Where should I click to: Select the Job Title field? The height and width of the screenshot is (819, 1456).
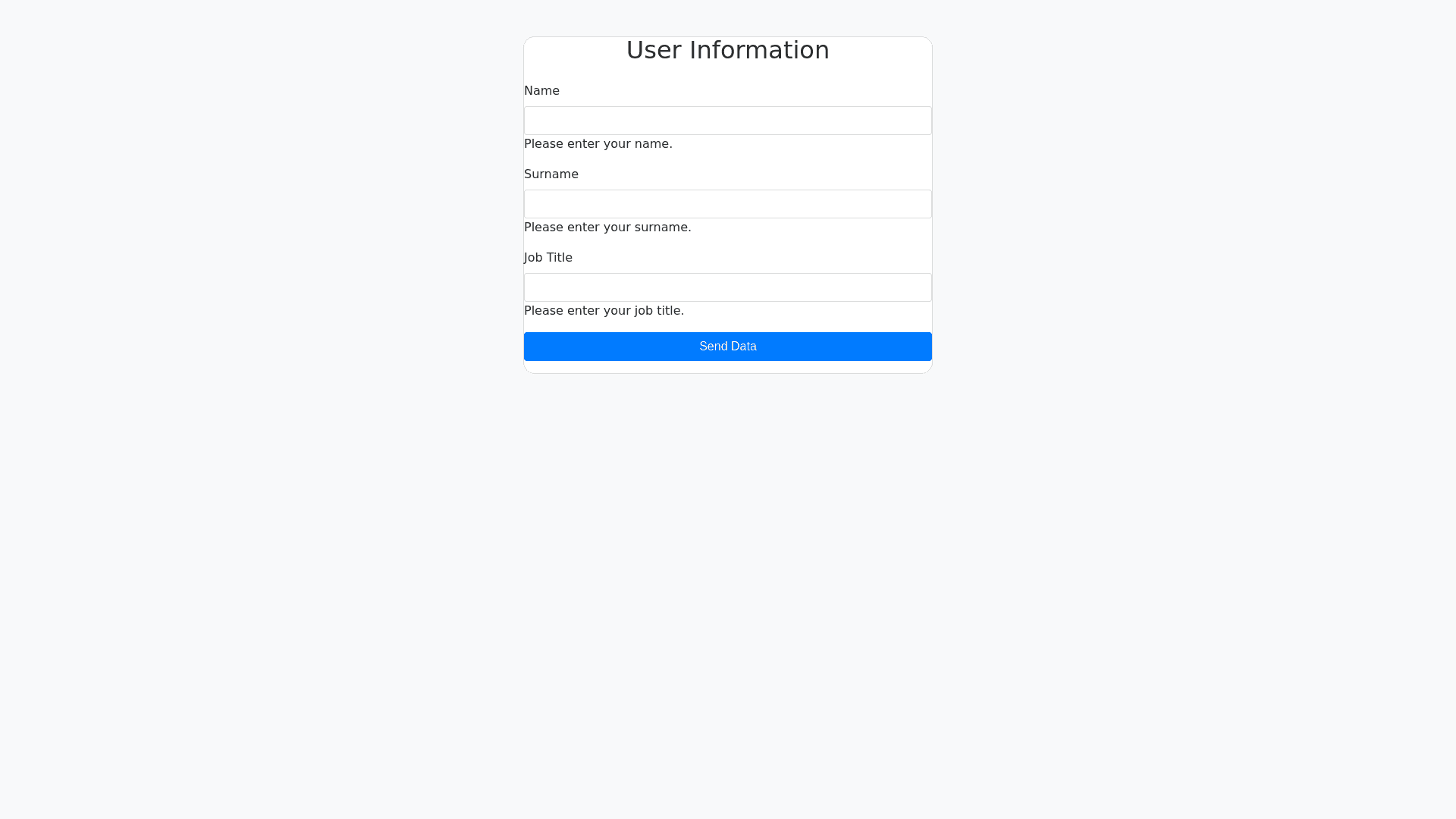727,287
